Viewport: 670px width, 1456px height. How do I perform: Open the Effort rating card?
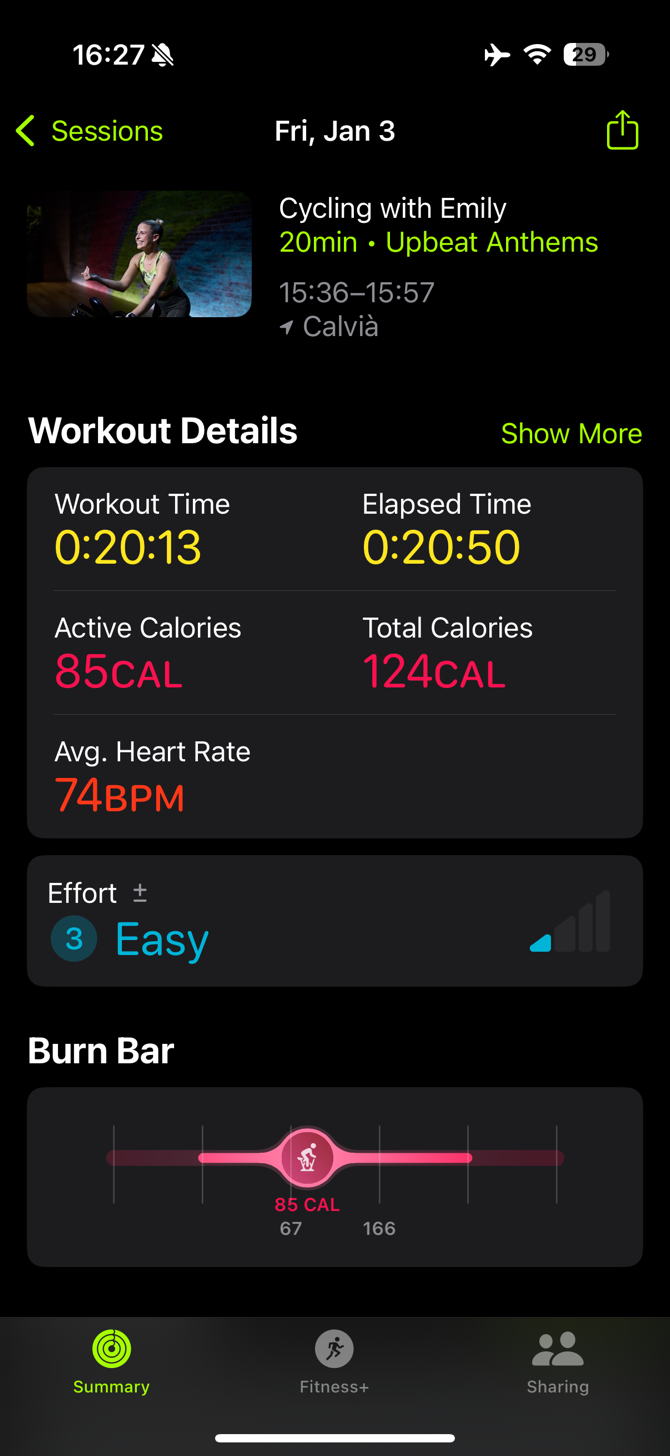point(335,920)
